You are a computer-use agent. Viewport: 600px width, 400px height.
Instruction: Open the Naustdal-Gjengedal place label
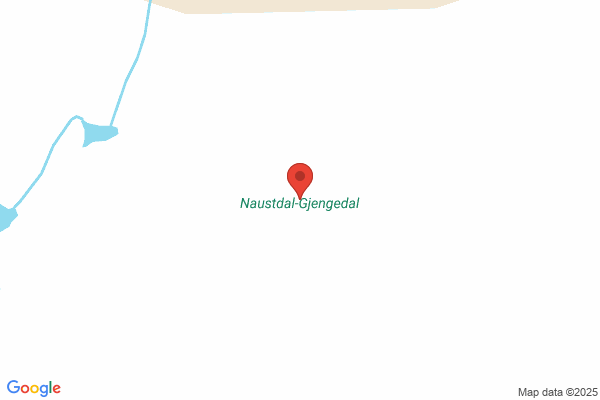pyautogui.click(x=300, y=203)
